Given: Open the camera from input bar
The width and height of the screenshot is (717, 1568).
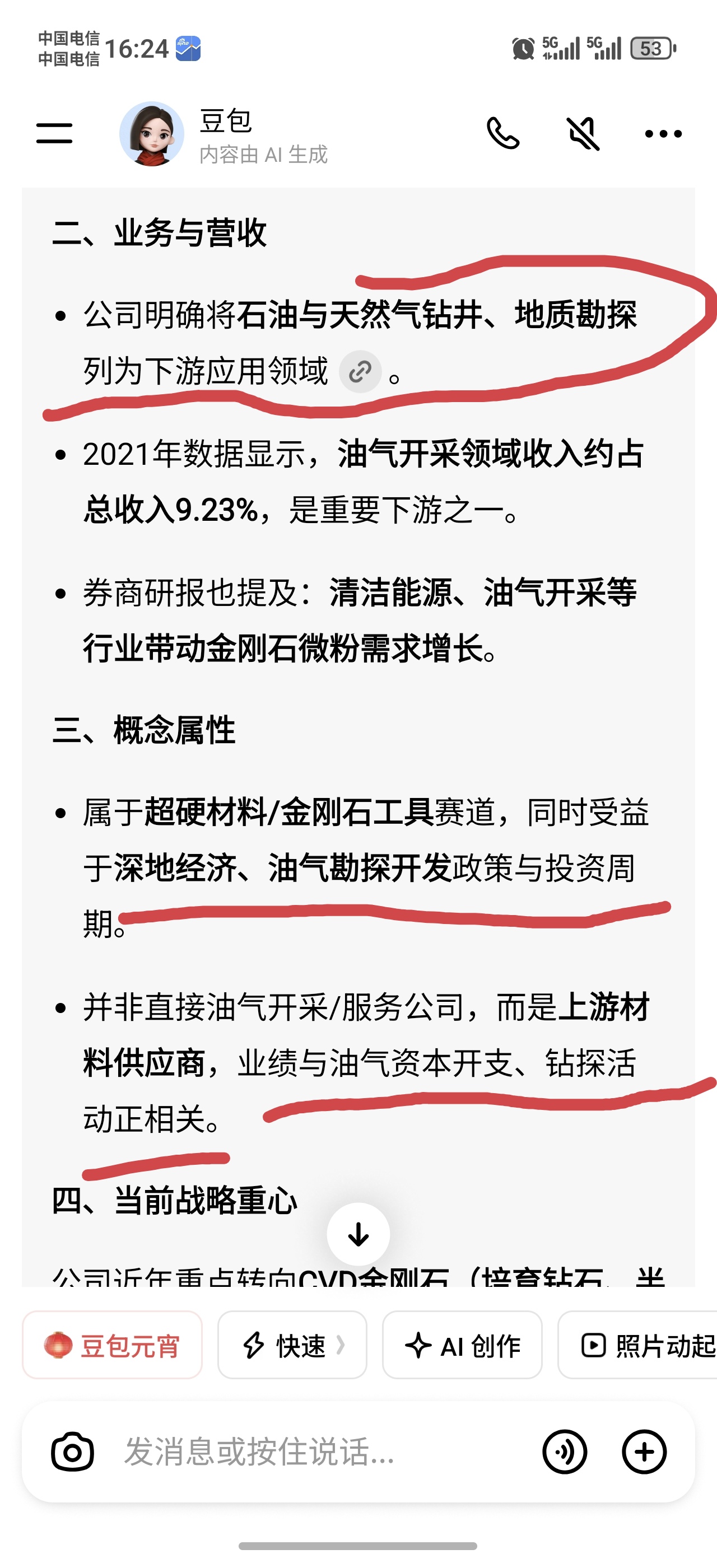Looking at the screenshot, I should click(72, 1452).
